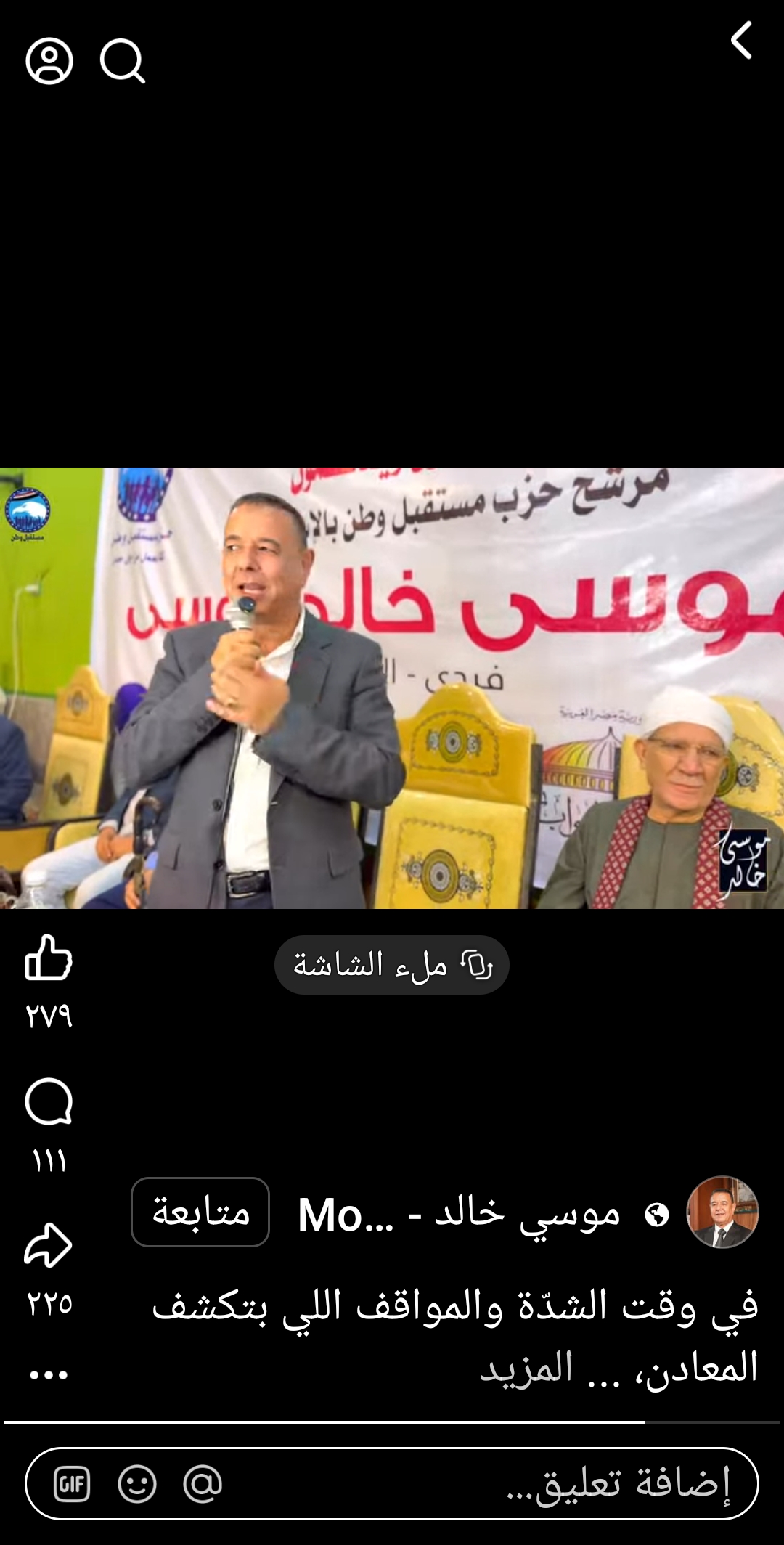Expand the caption with المزيد
The height and width of the screenshot is (1545, 784).
coord(527,1369)
